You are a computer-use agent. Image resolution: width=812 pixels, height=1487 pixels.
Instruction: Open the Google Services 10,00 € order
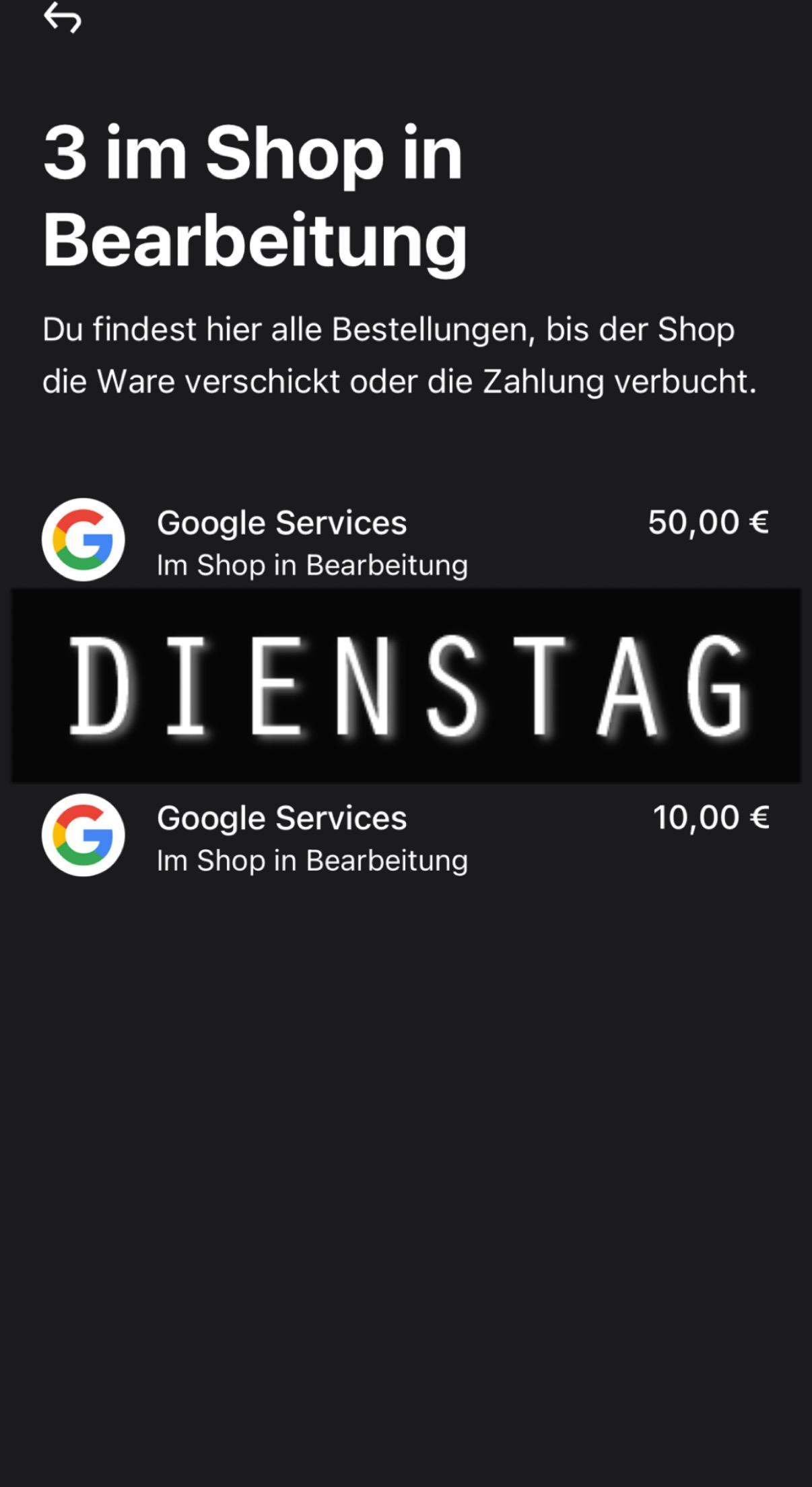(x=404, y=836)
